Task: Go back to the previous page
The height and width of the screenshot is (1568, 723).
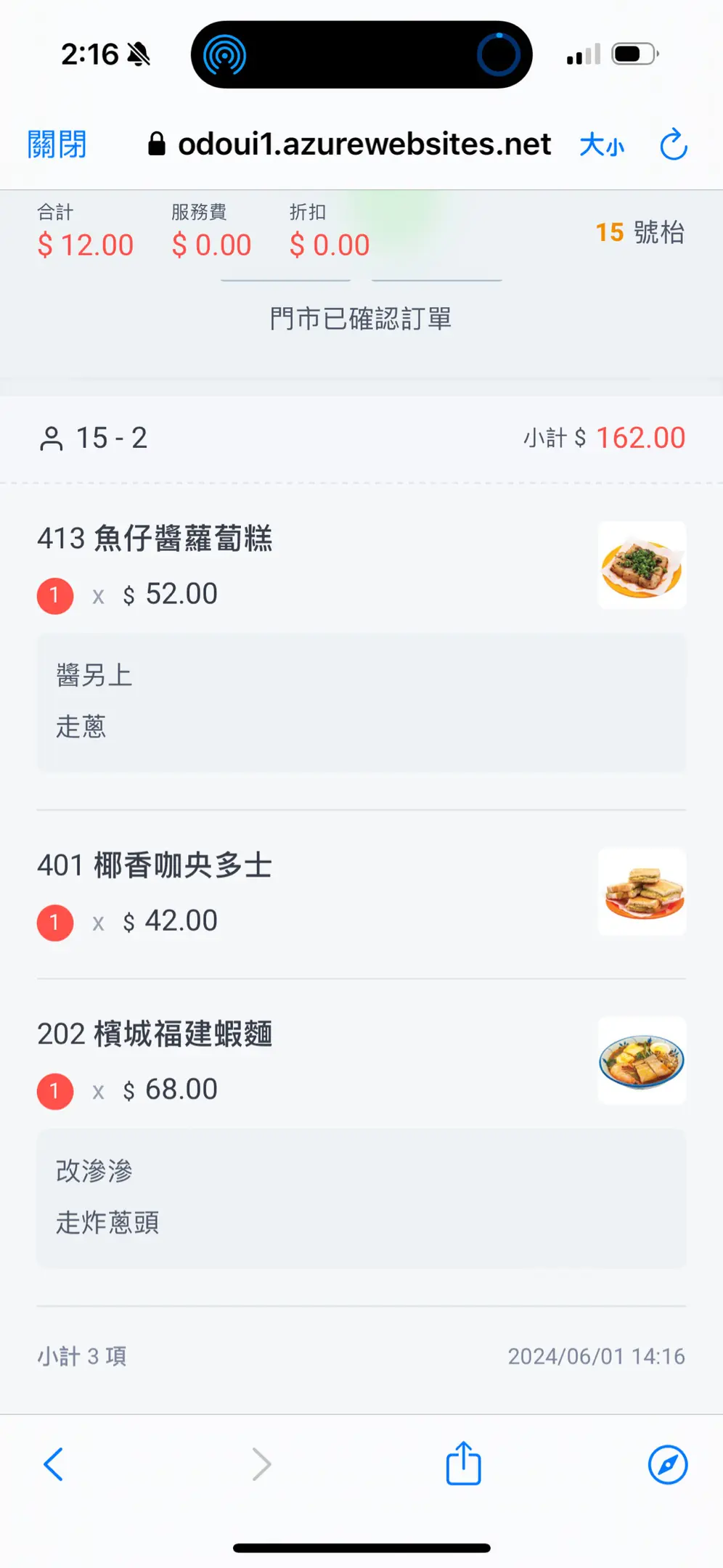Action: point(54,1464)
